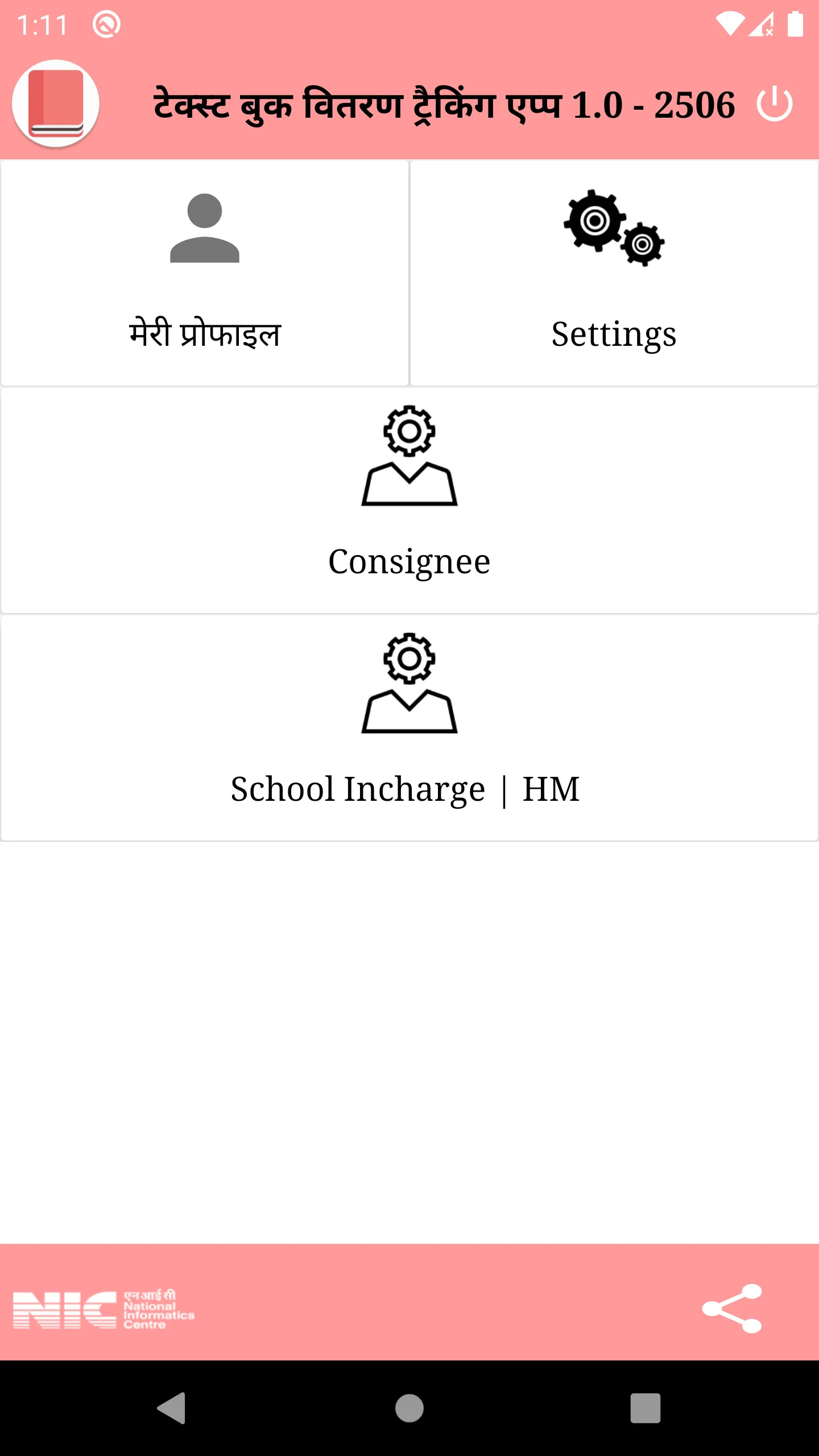This screenshot has width=819, height=1456.
Task: Open School Incharge | HM card
Action: (x=409, y=728)
